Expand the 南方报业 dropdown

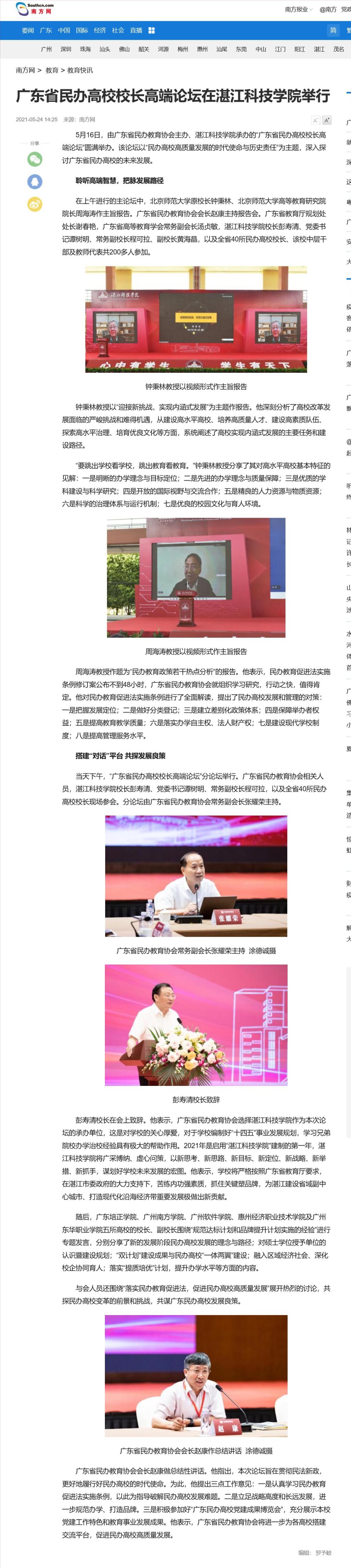[299, 10]
